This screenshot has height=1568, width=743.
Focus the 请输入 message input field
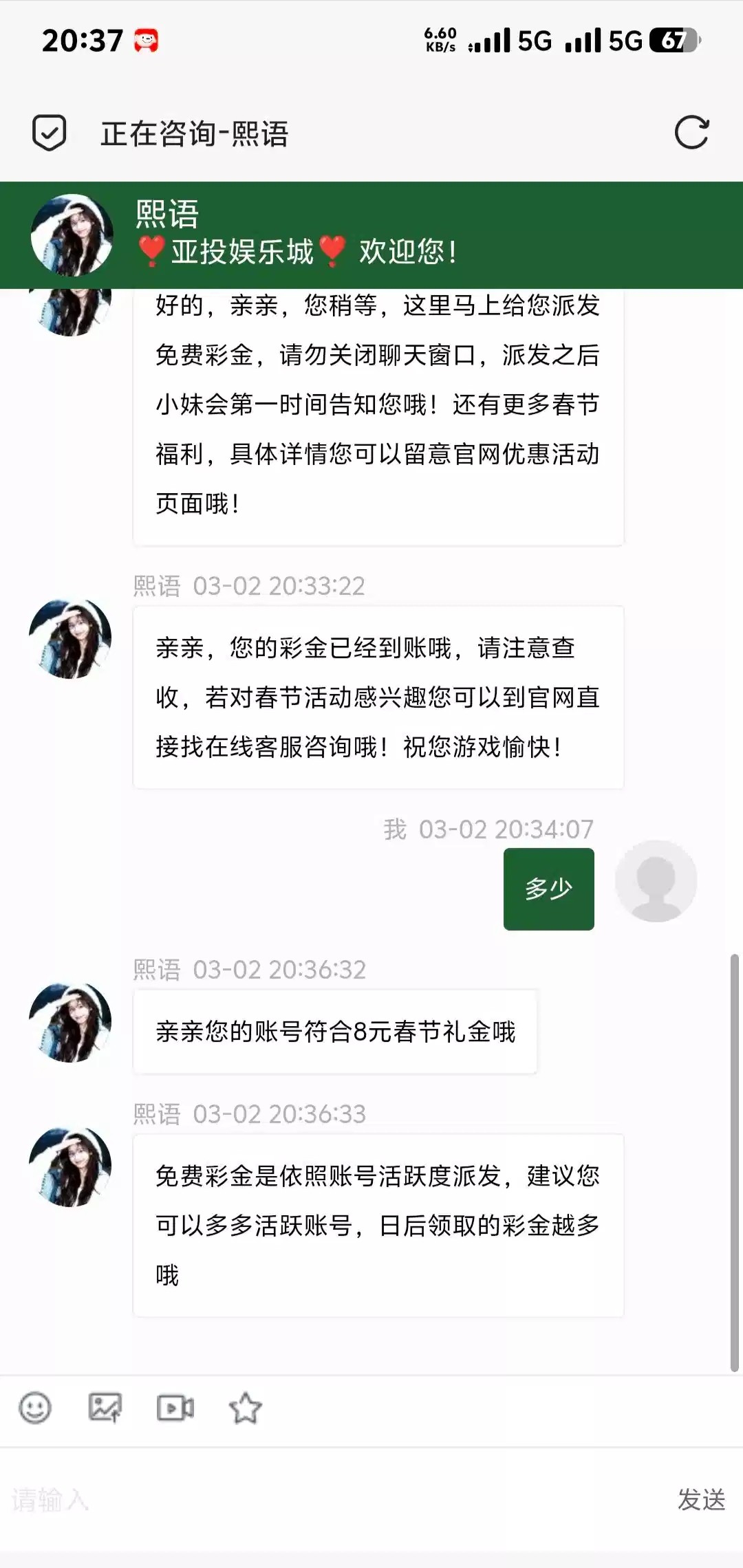[x=330, y=1500]
